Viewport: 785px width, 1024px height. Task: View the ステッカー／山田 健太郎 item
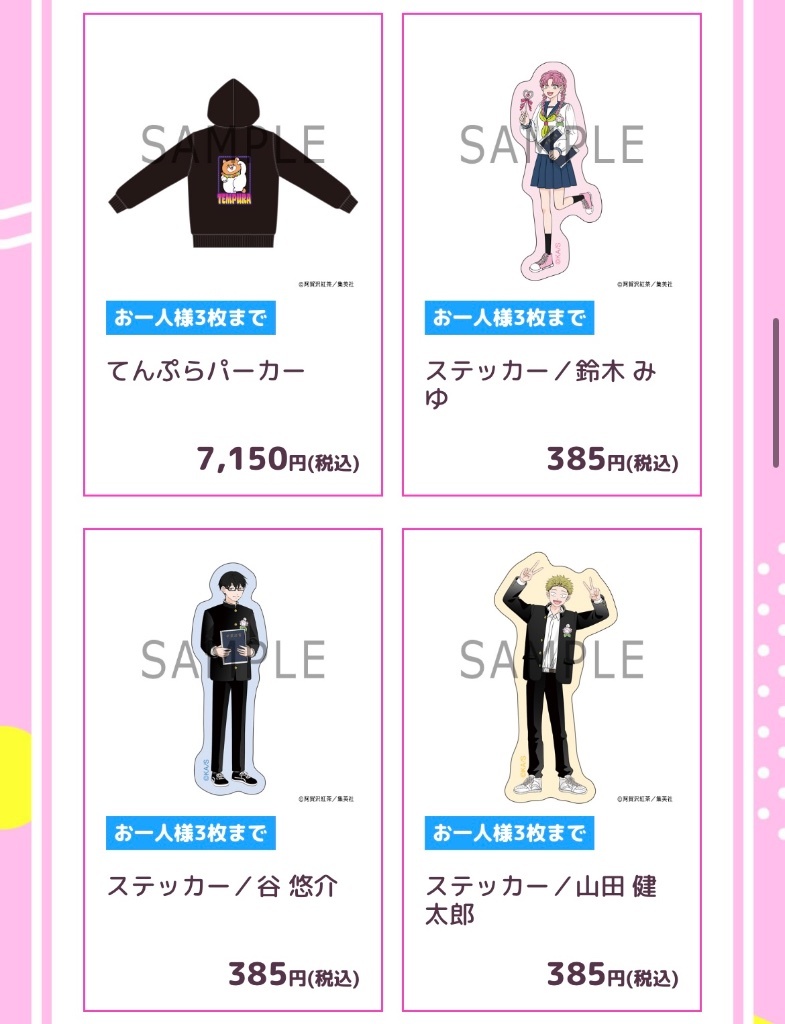click(x=552, y=770)
